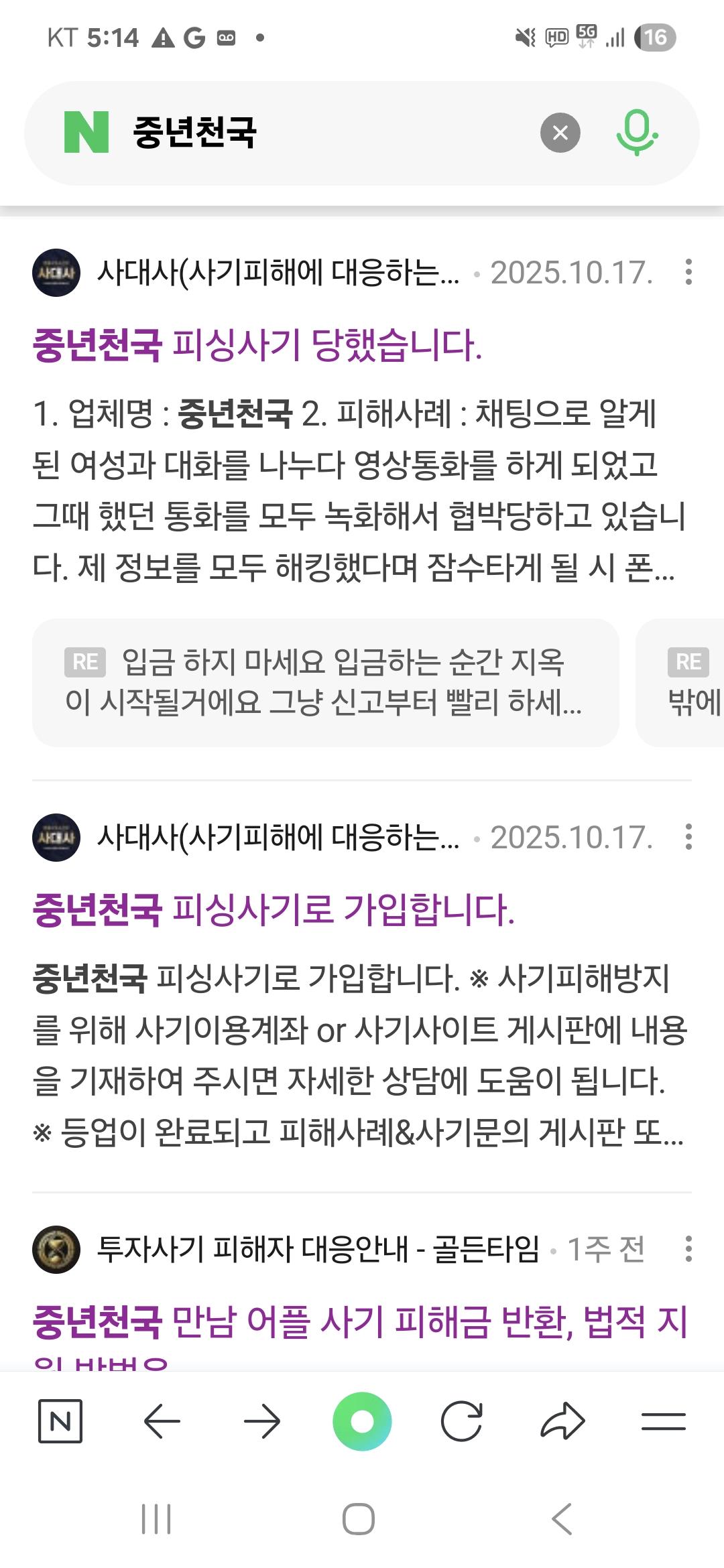Activate voice search with the microphone icon
724x1568 pixels.
point(638,132)
